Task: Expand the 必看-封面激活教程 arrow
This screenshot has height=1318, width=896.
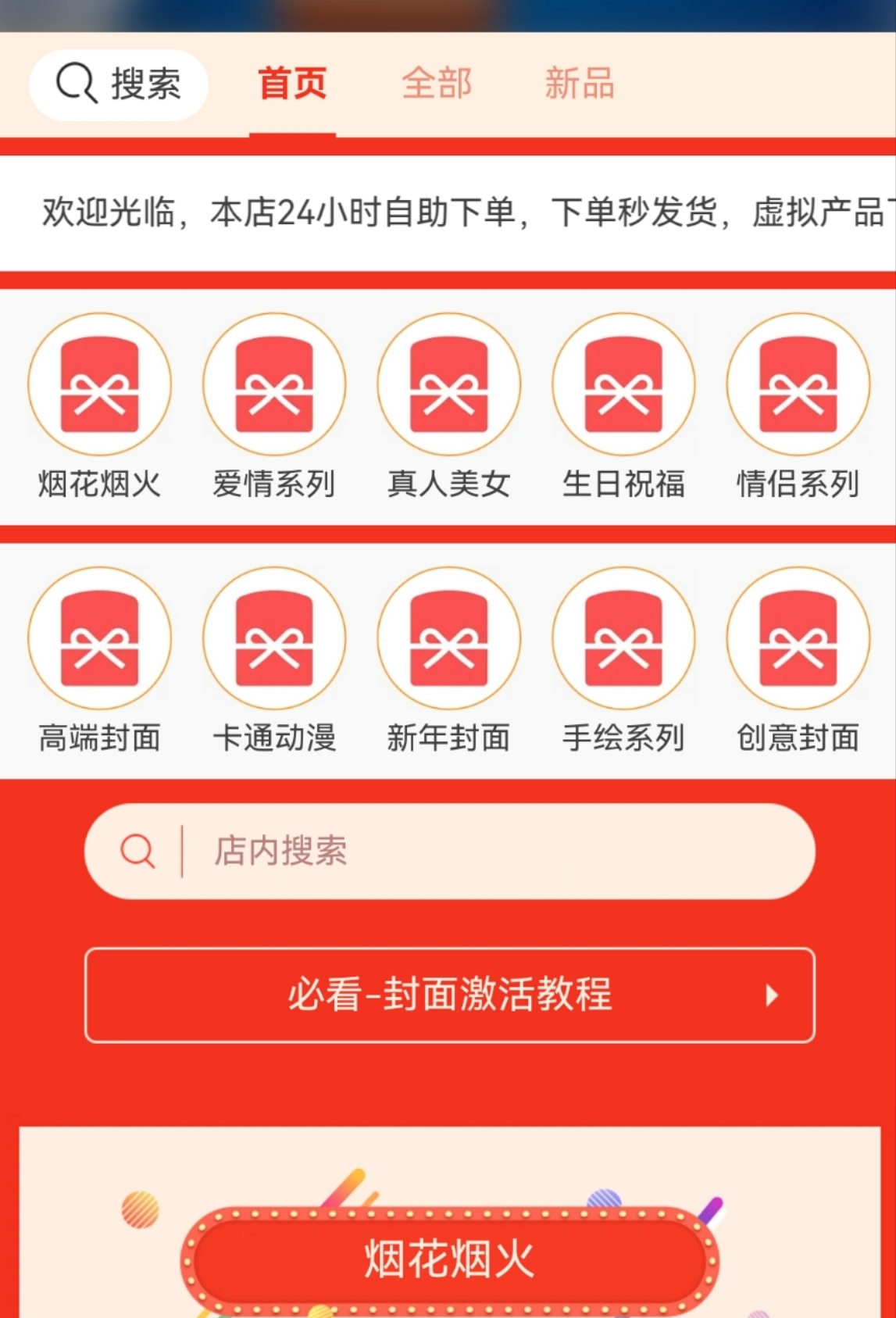Action: coord(774,995)
